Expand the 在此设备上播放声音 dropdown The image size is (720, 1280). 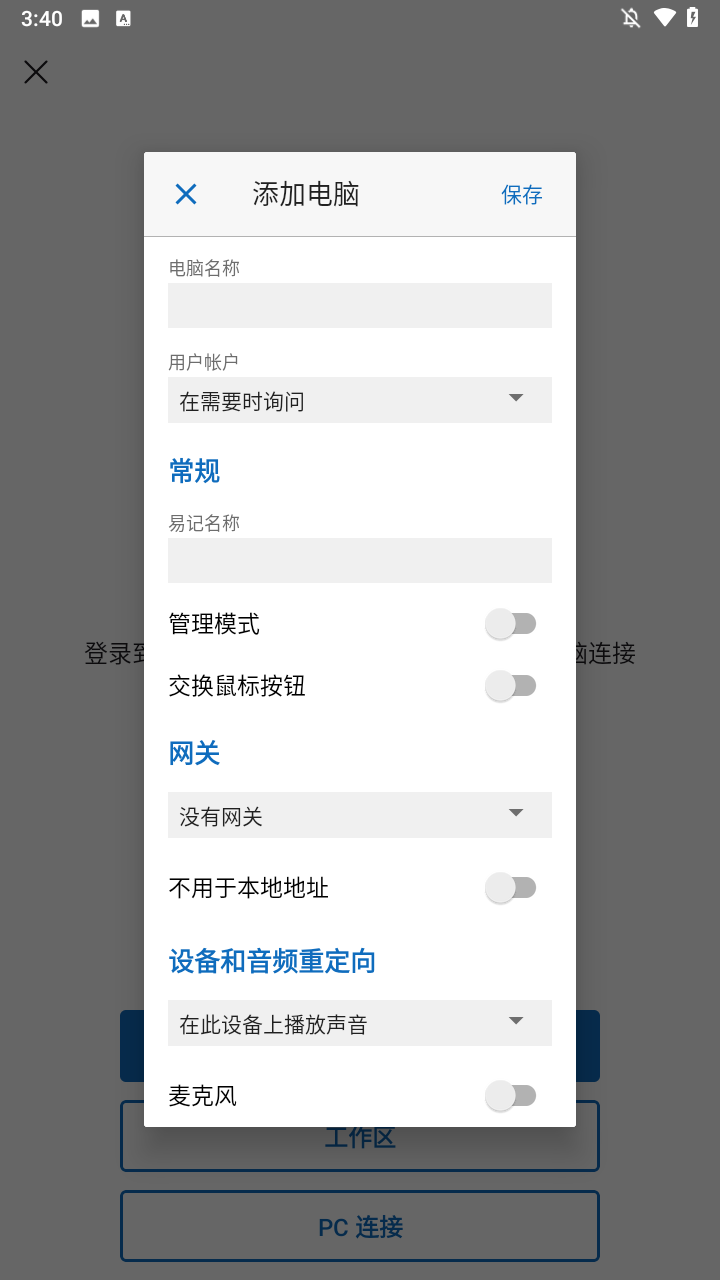click(x=360, y=1023)
